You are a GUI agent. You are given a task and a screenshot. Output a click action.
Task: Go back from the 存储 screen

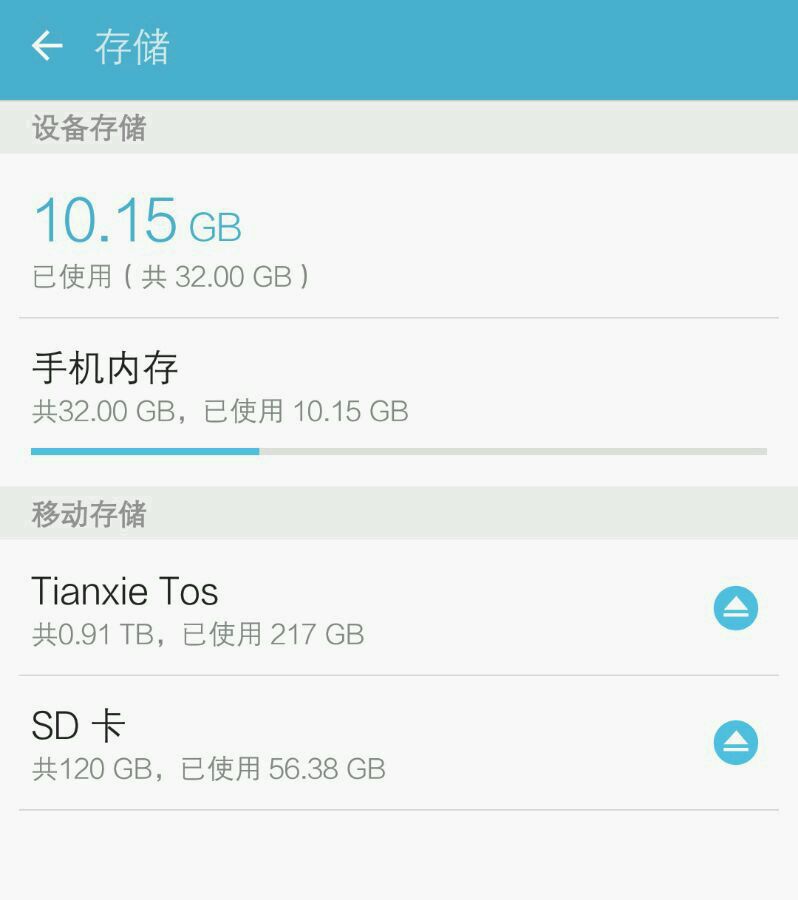tap(46, 46)
